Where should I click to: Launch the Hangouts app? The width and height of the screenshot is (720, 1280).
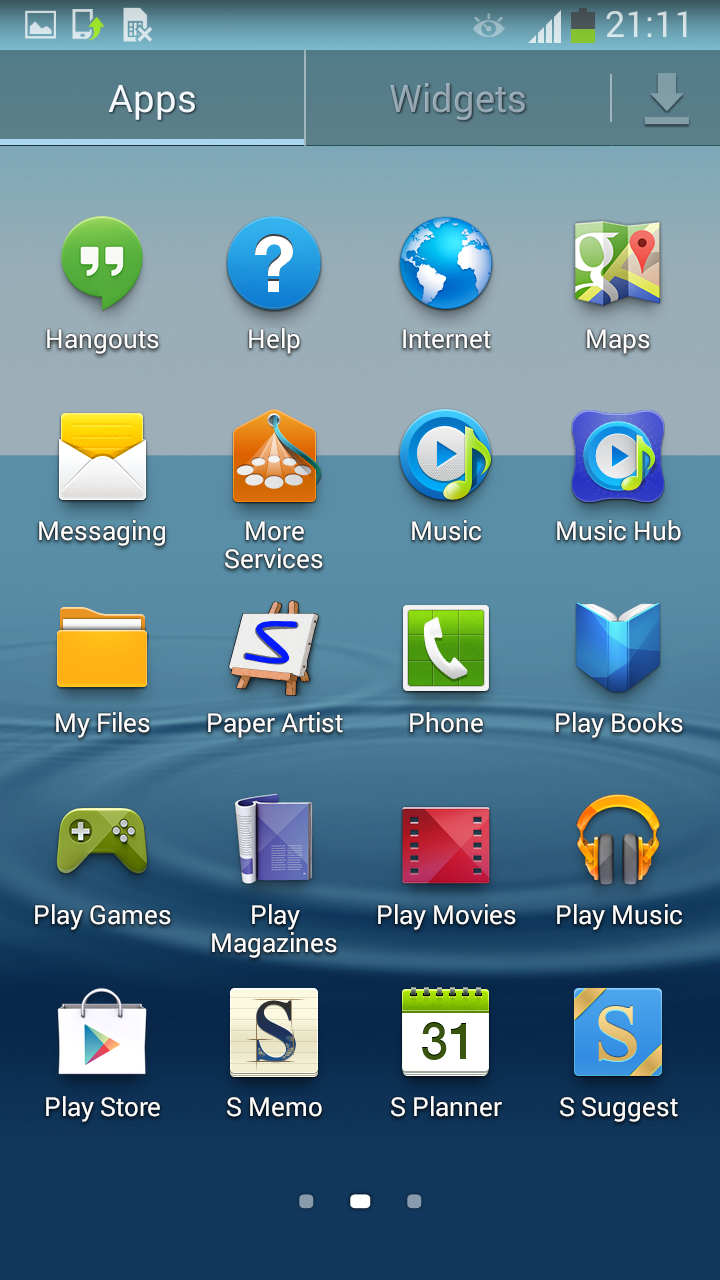102,264
